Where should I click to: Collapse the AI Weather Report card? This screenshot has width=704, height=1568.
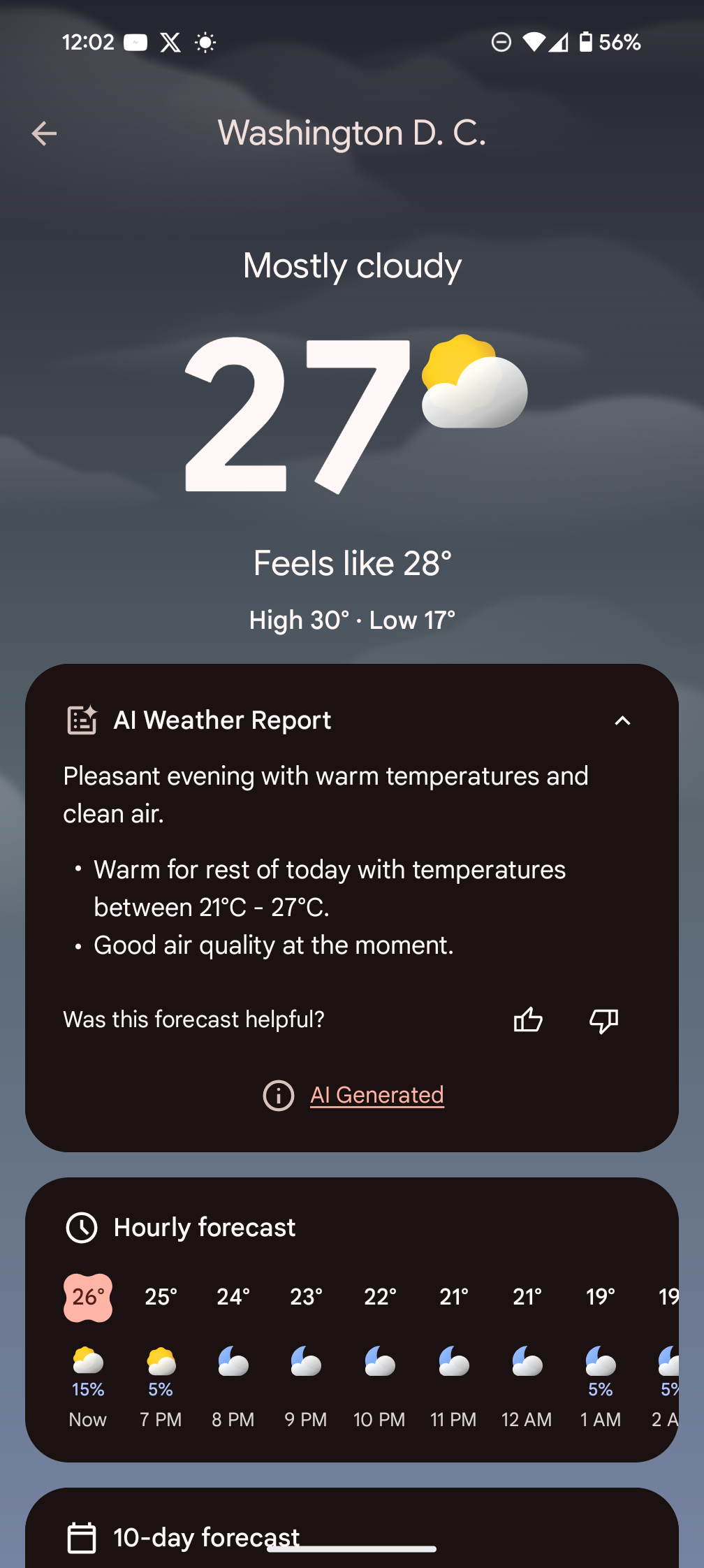(622, 720)
